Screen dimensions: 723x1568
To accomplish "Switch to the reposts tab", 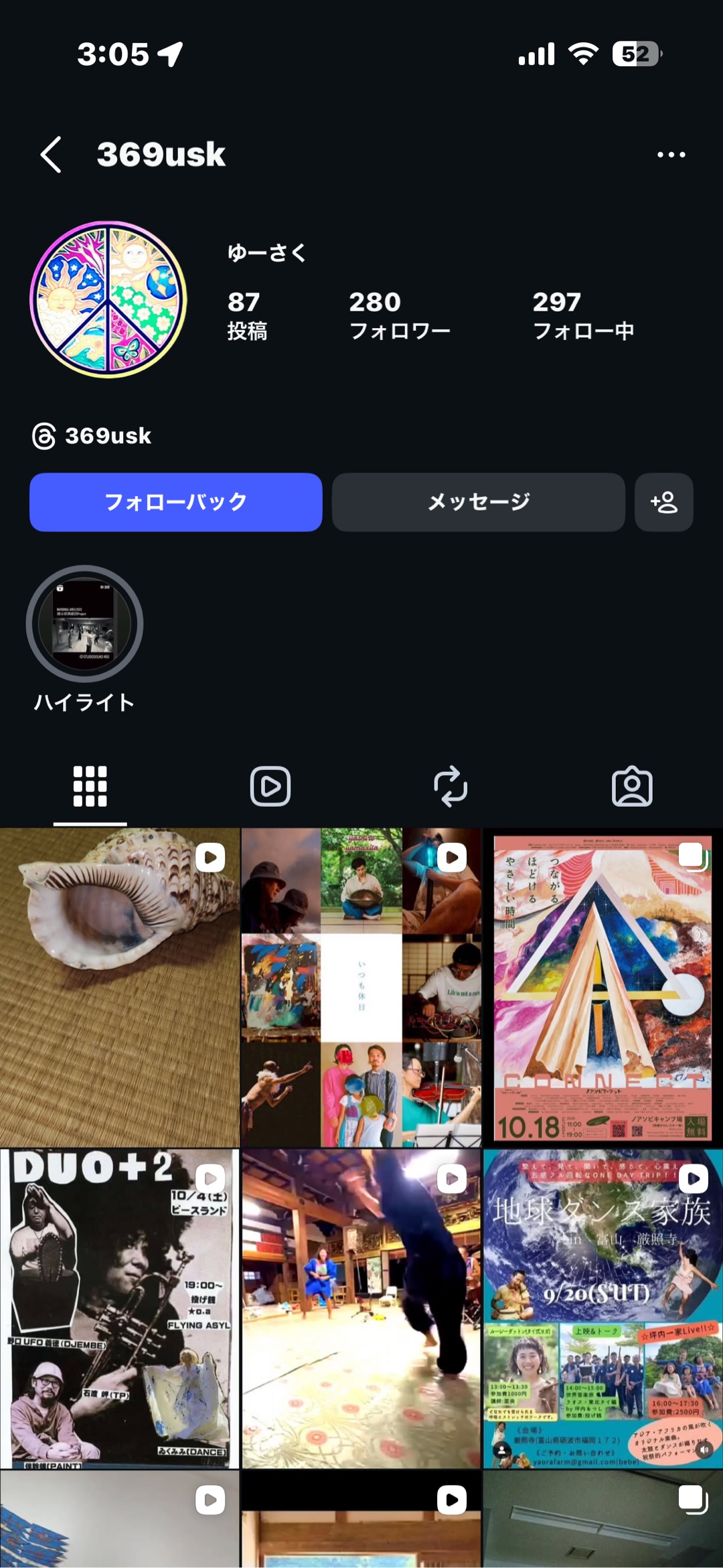I will coord(451,786).
